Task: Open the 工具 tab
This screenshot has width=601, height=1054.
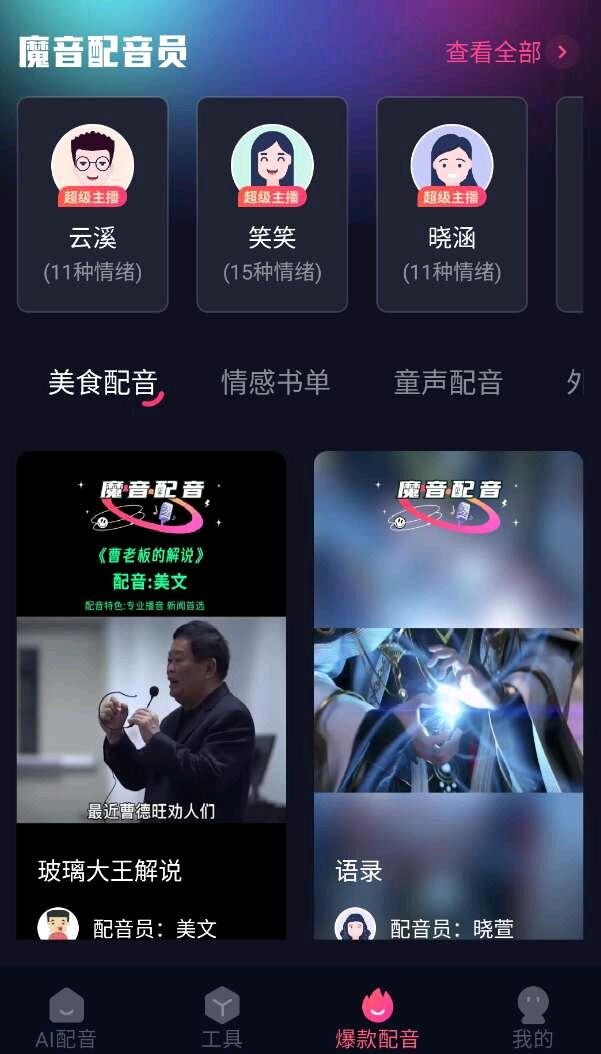Action: 222,1017
